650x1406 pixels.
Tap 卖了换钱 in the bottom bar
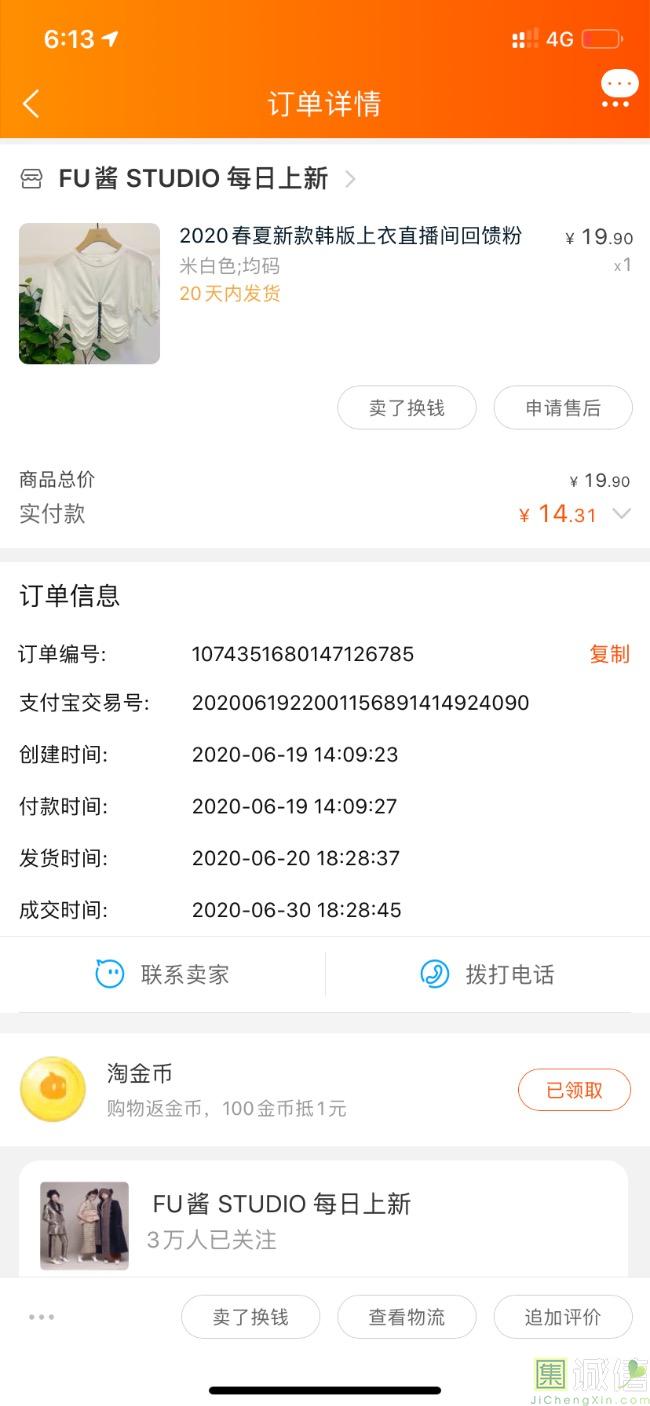[x=250, y=1317]
